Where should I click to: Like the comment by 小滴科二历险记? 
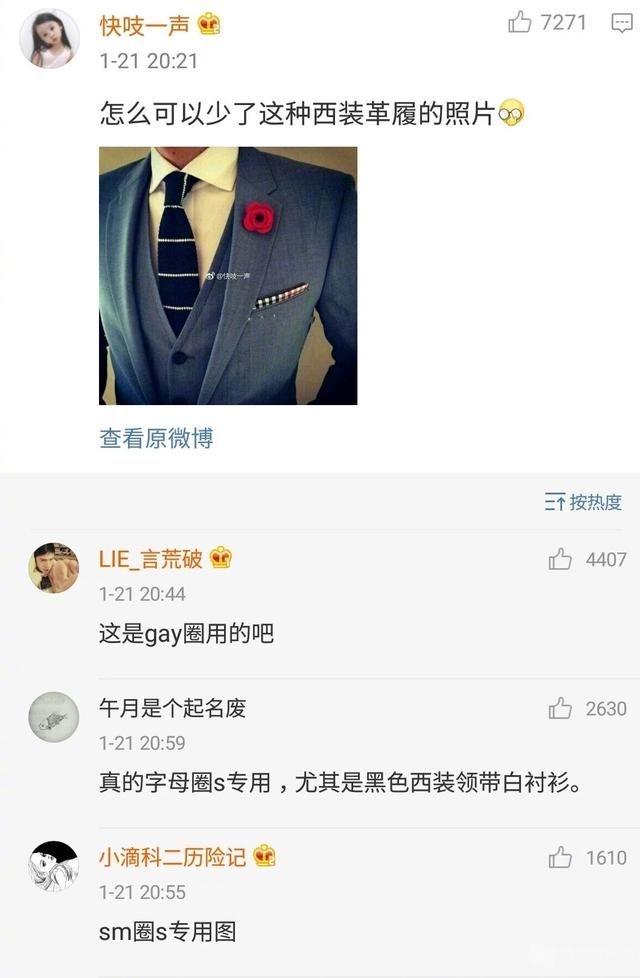560,857
